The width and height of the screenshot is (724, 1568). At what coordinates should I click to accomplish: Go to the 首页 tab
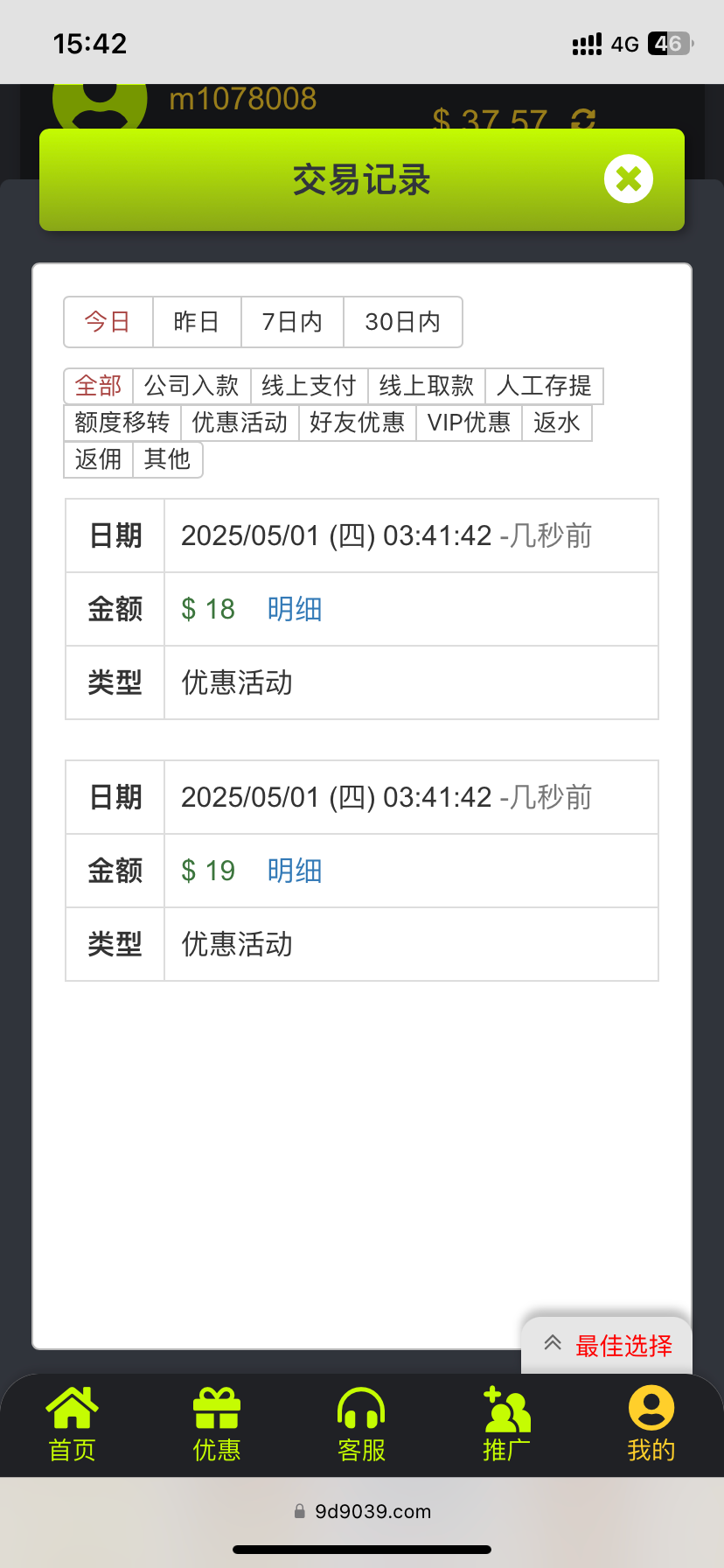point(72,1424)
